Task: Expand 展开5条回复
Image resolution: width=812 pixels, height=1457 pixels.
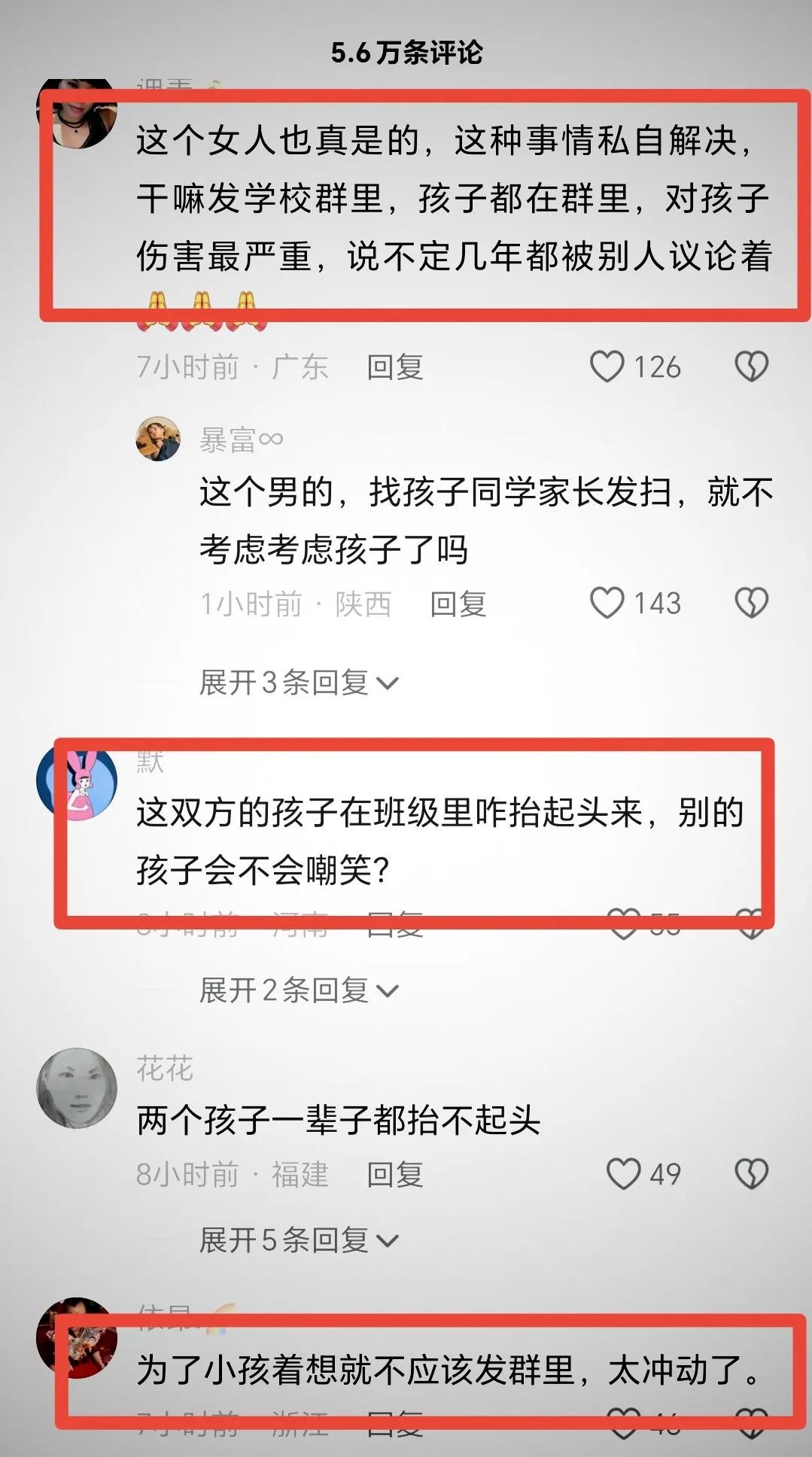Action: pos(298,1240)
